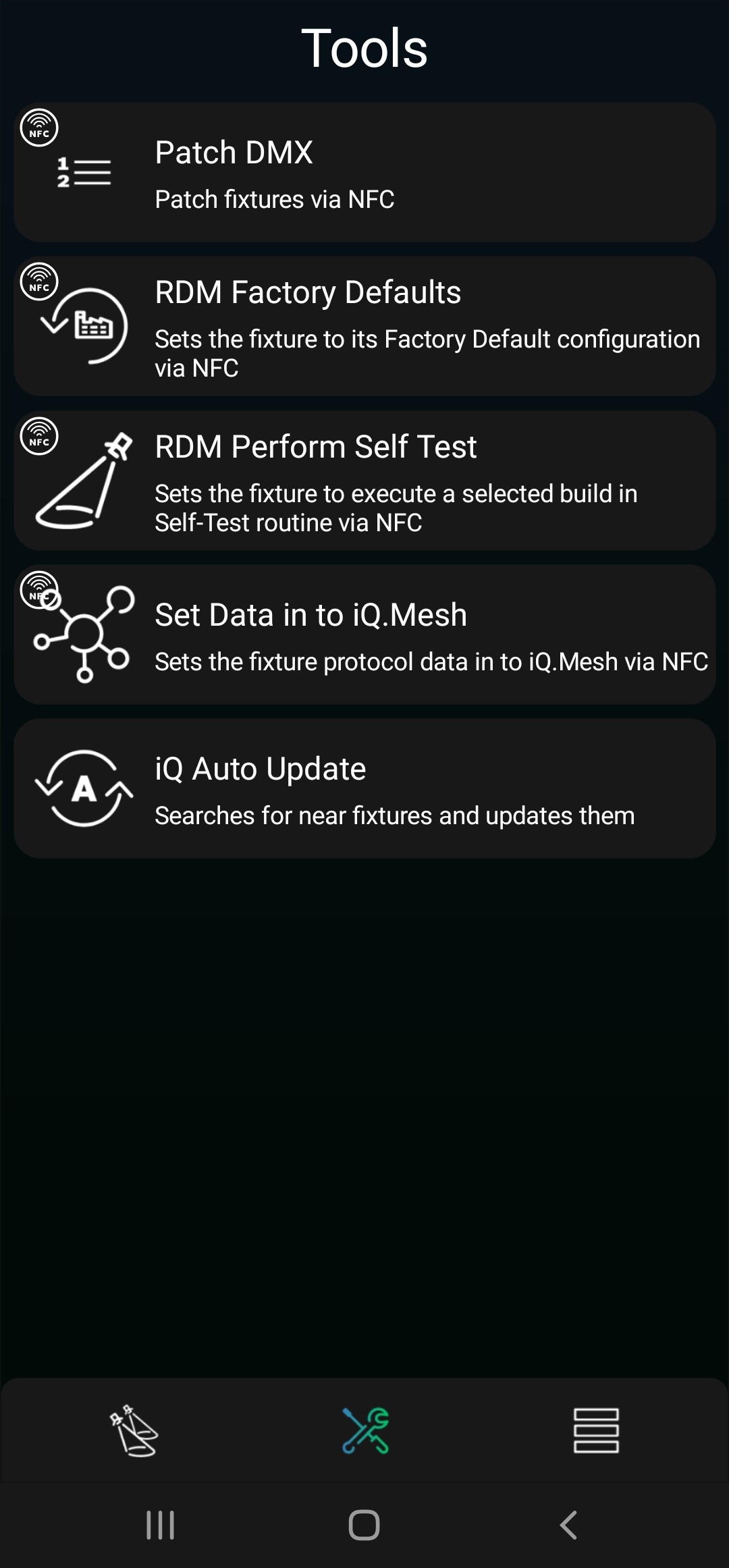Select RDM Factory Defaults

coord(364,326)
